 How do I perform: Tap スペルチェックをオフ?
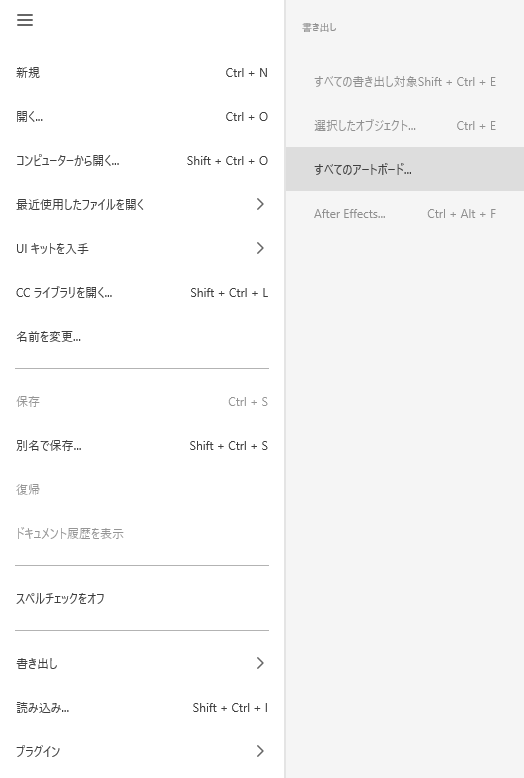[142, 598]
